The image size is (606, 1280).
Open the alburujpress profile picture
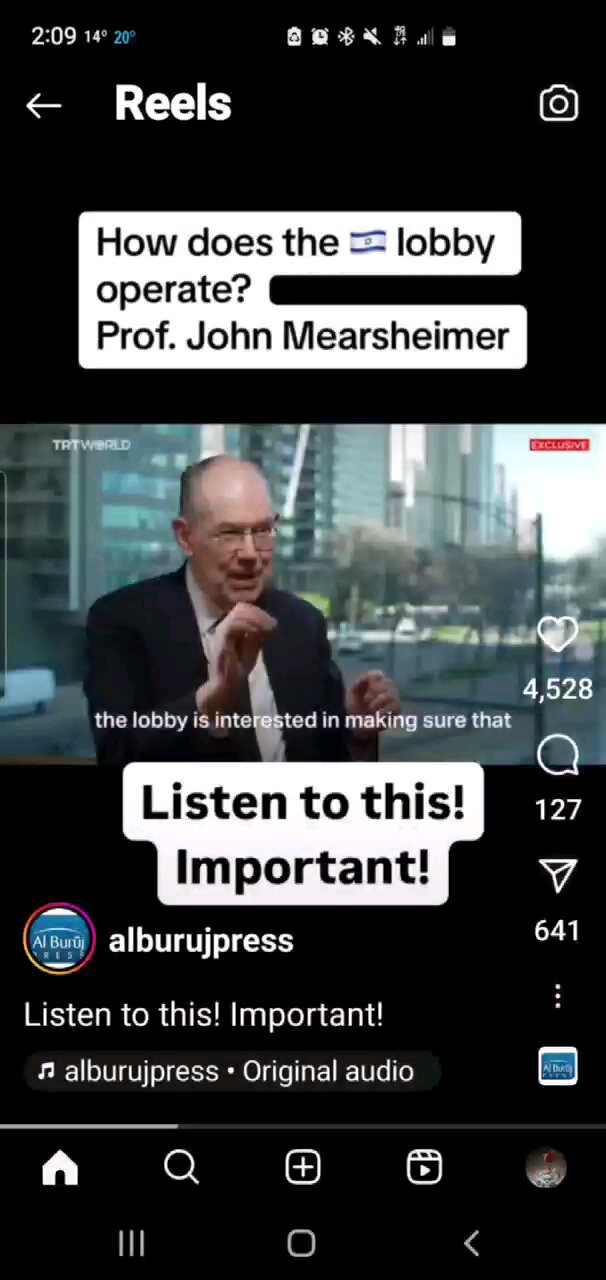coord(59,939)
